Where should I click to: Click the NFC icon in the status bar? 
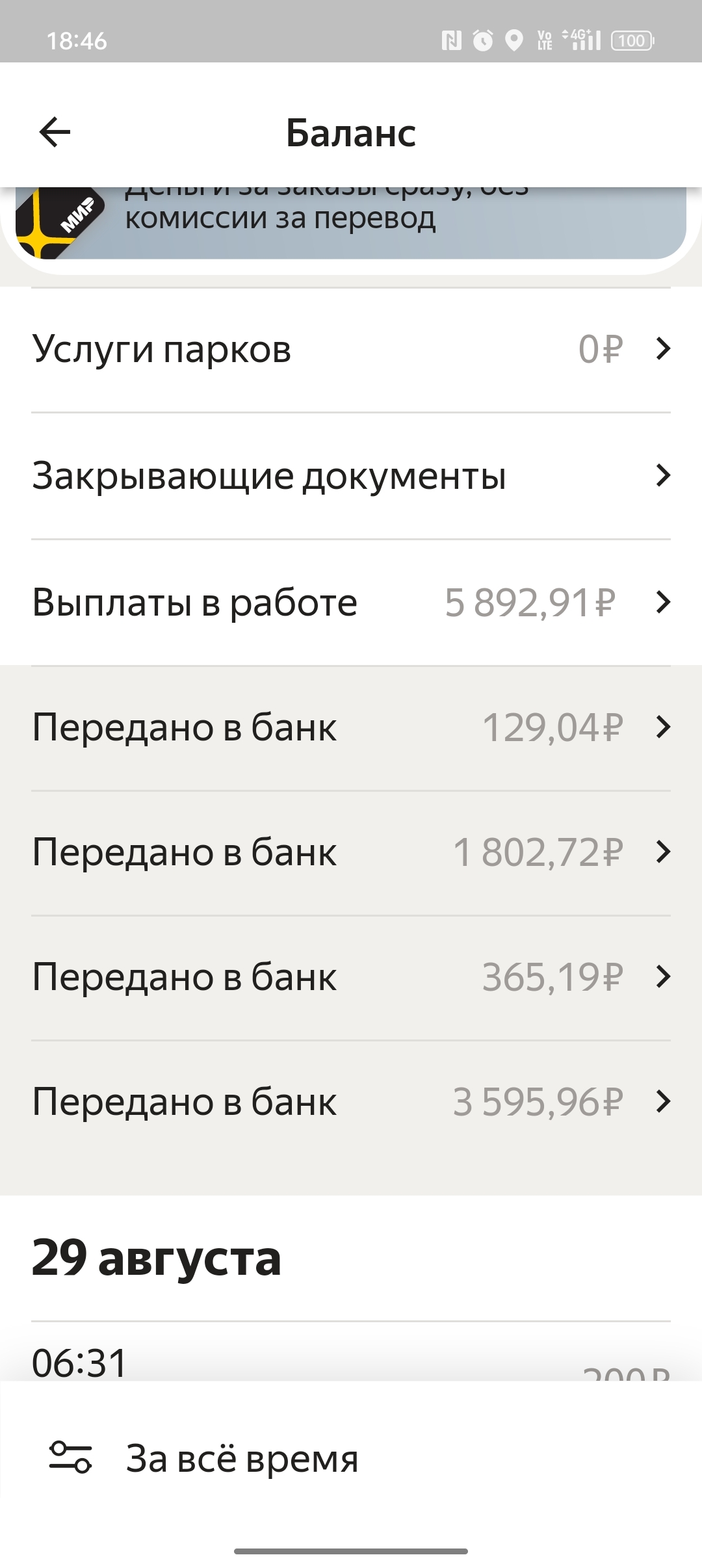(453, 40)
